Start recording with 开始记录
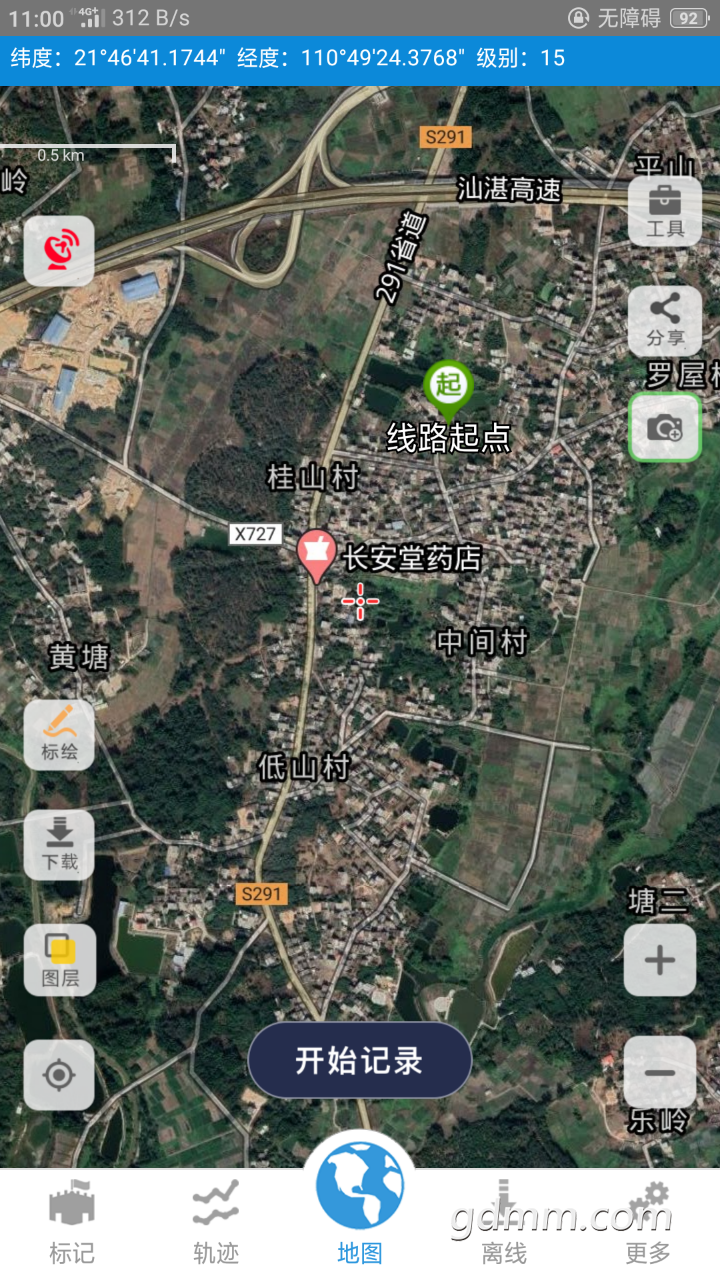The width and height of the screenshot is (720, 1280). [360, 1060]
